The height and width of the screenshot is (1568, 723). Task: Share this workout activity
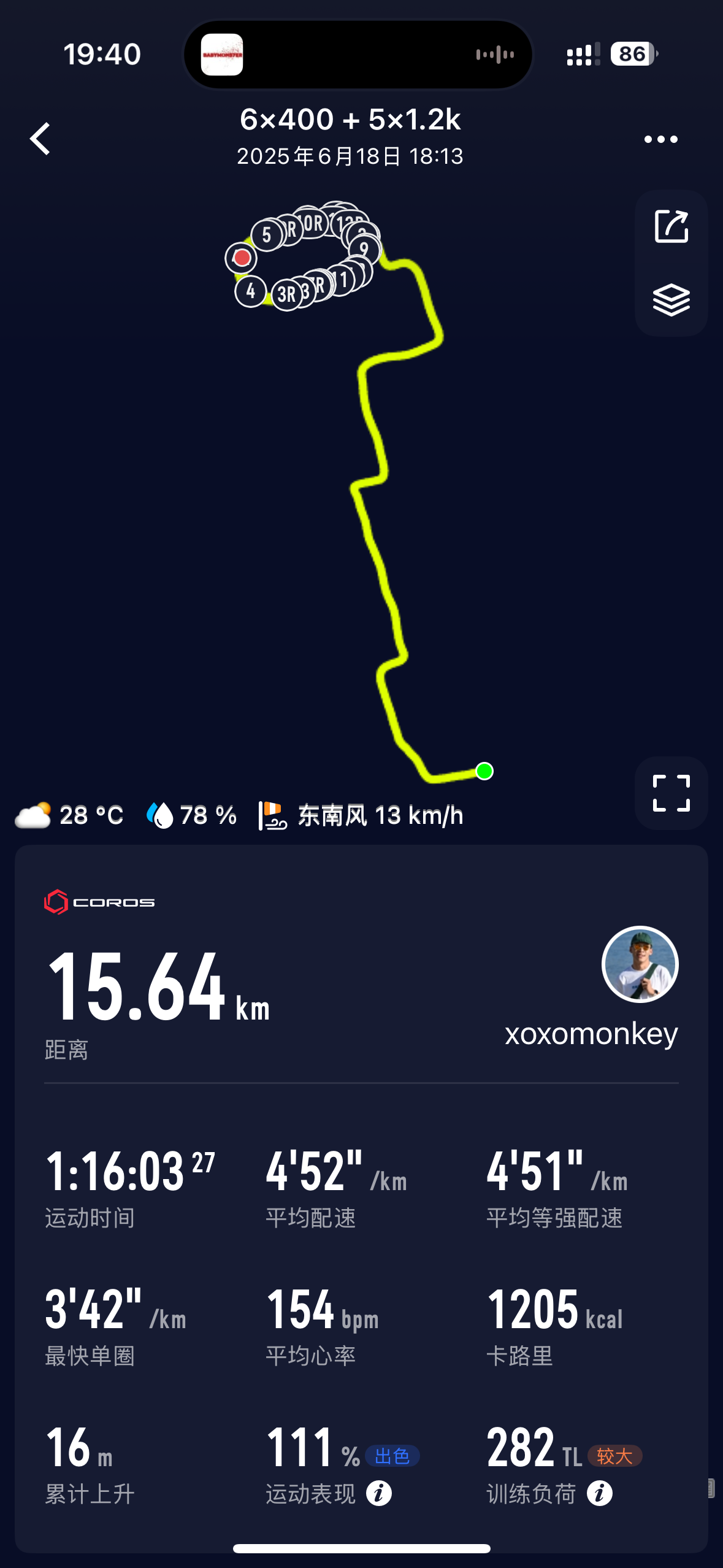[671, 226]
